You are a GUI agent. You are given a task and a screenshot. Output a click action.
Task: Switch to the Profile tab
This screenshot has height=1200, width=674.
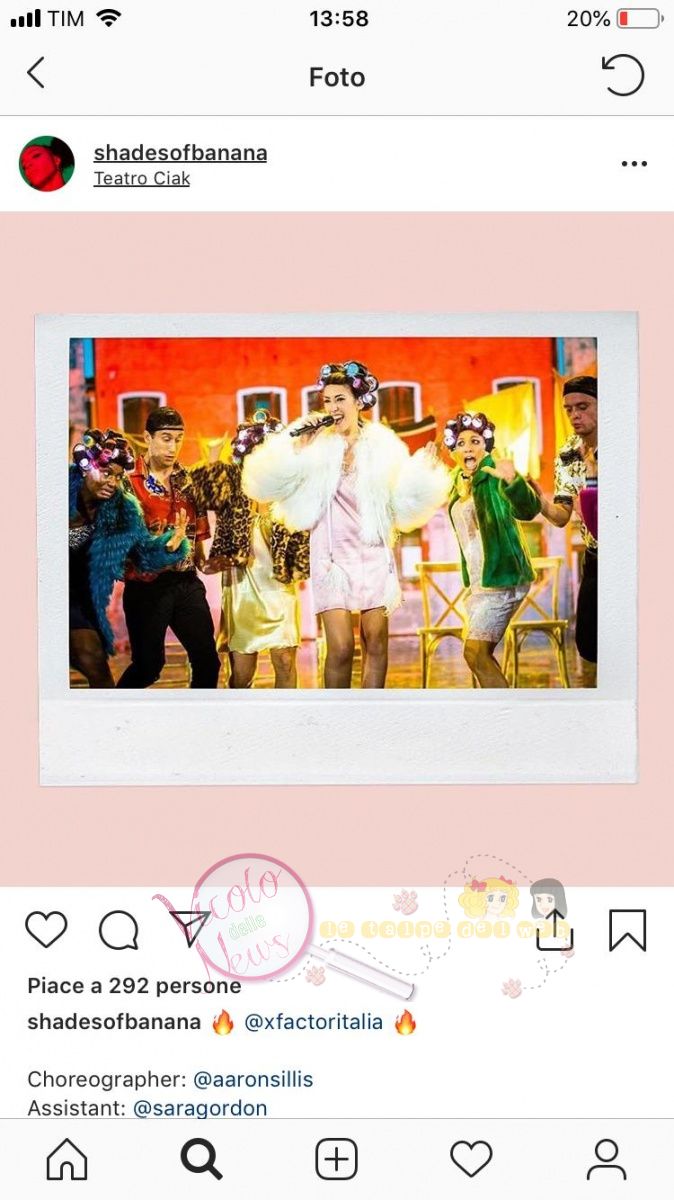pyautogui.click(x=606, y=1160)
